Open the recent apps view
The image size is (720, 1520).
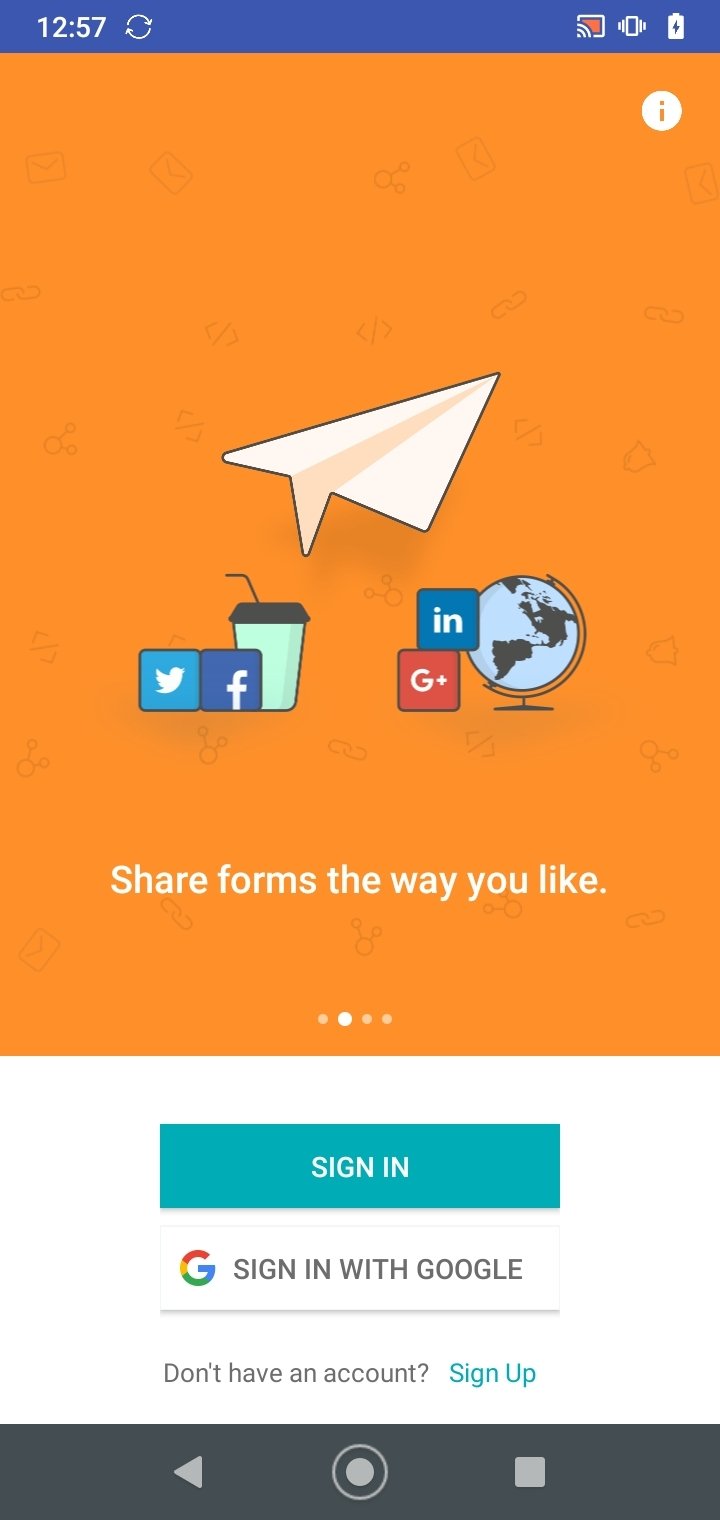(x=530, y=1471)
